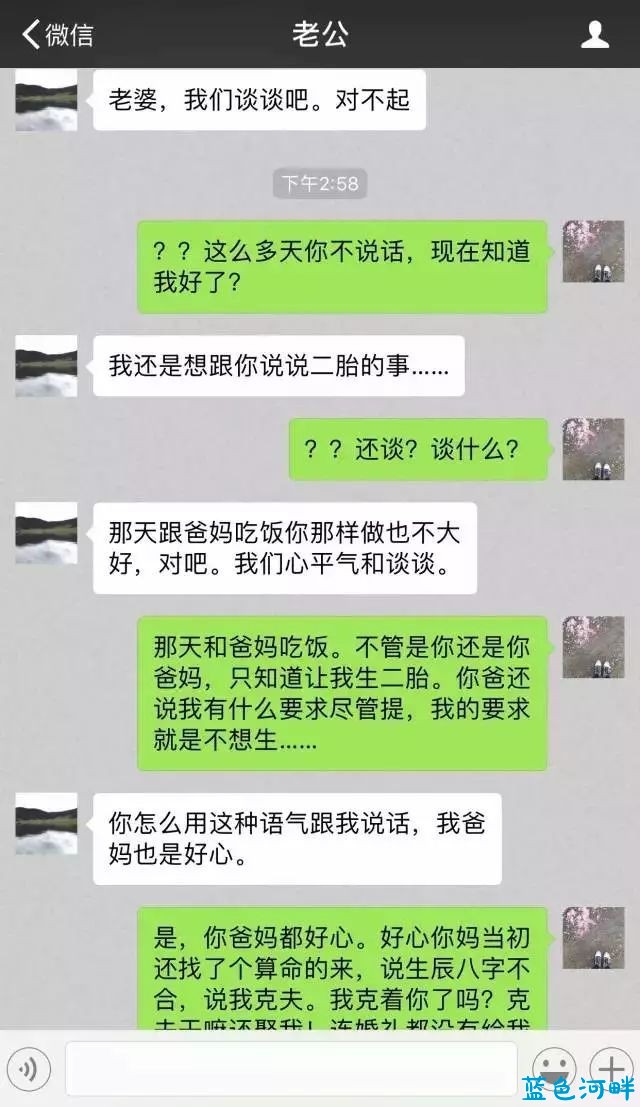Tap the avatar beside 老婆，我们谈谈吧

pyautogui.click(x=46, y=101)
